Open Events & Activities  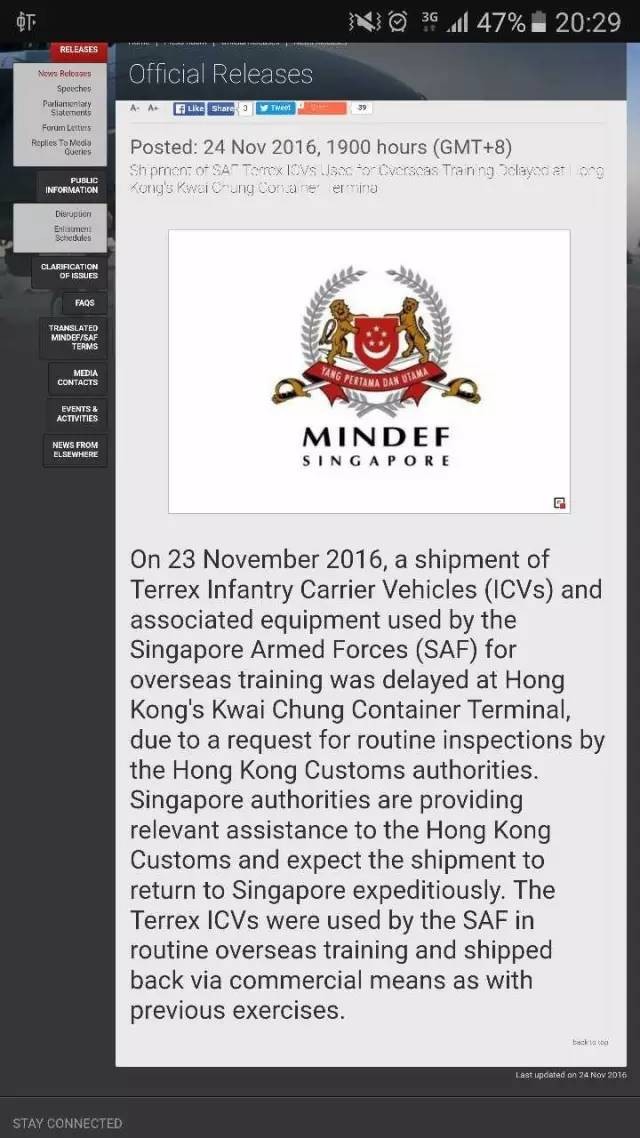(x=79, y=414)
